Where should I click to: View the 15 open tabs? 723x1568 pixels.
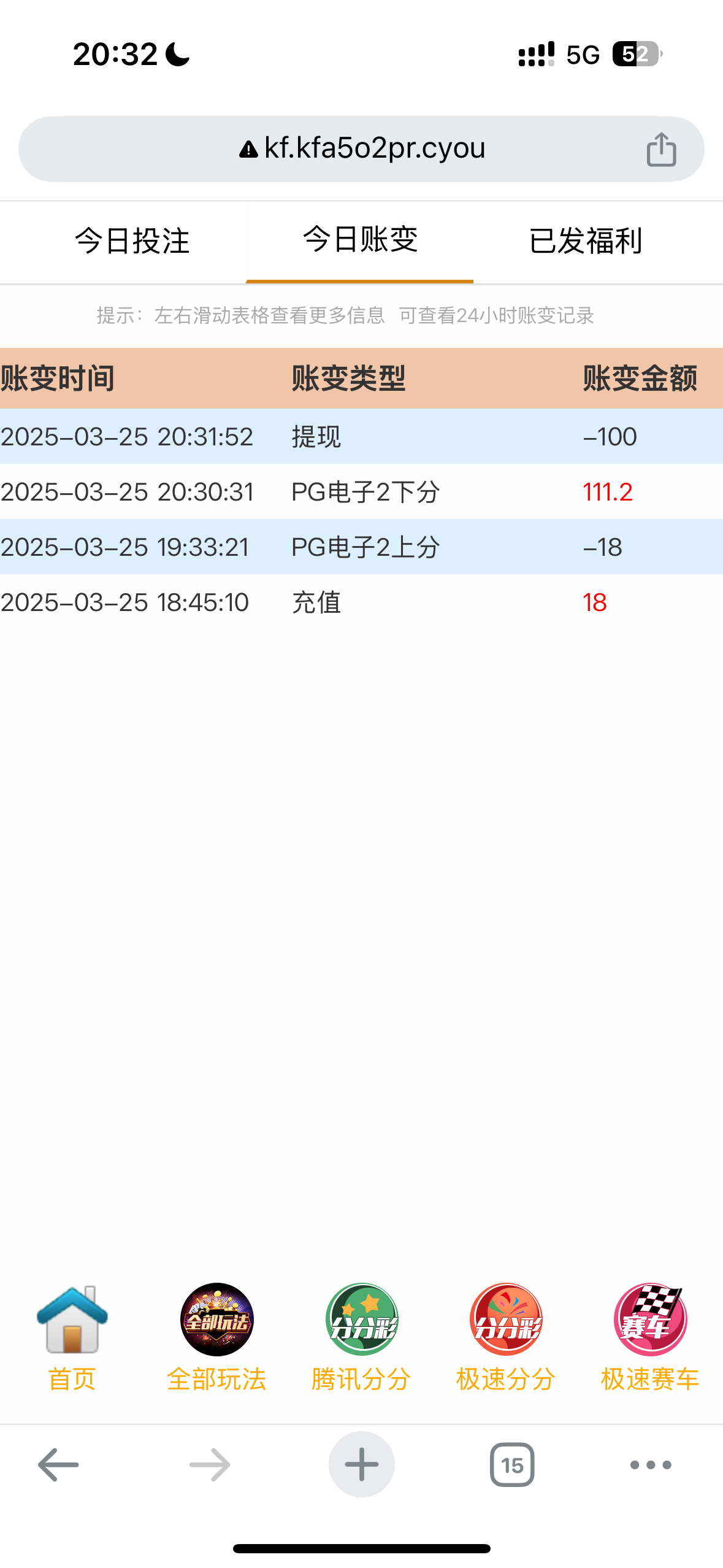coord(511,1464)
